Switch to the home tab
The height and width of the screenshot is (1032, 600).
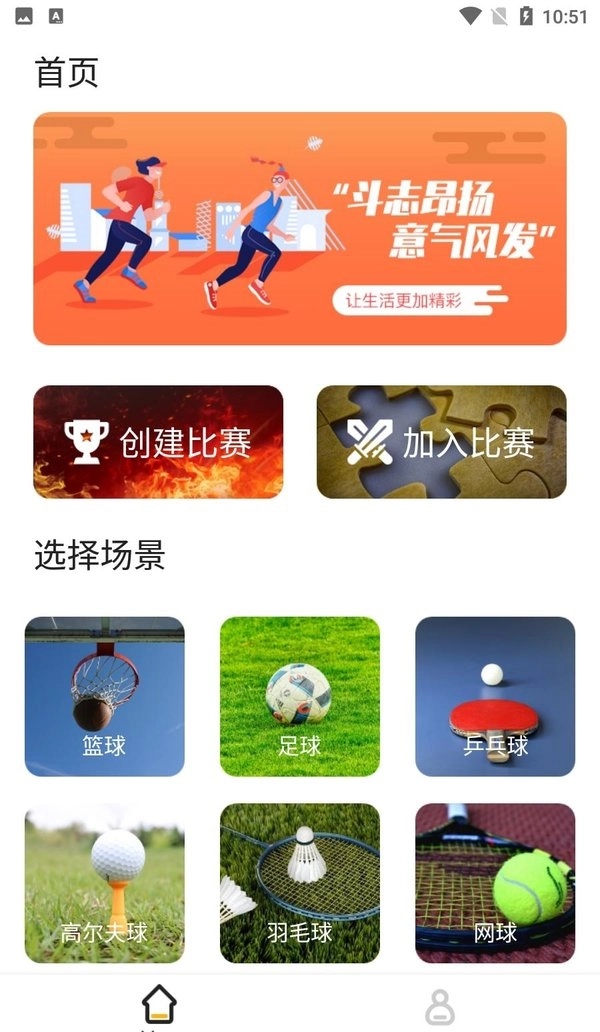click(x=158, y=1005)
